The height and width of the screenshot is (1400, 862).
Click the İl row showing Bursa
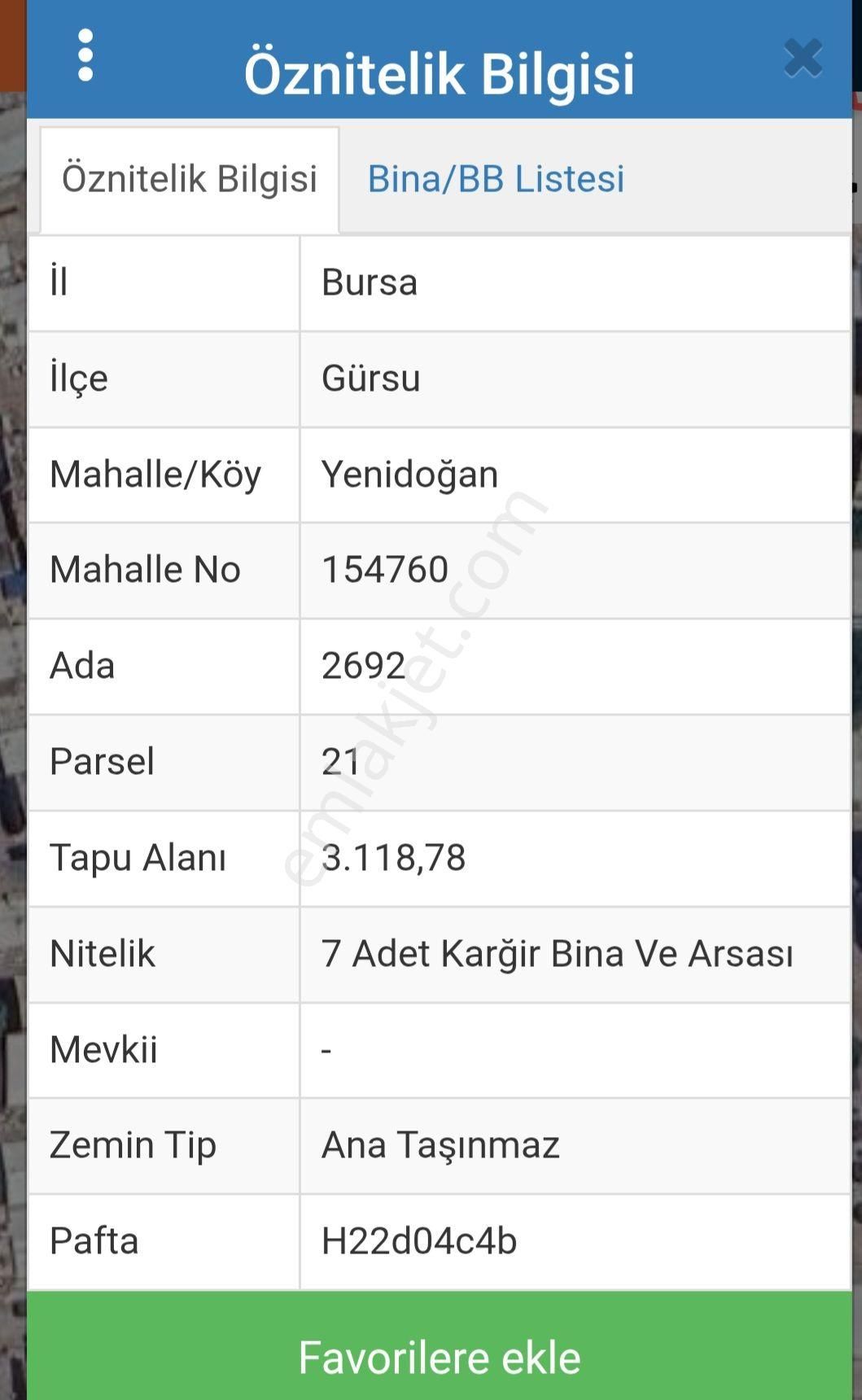point(370,283)
